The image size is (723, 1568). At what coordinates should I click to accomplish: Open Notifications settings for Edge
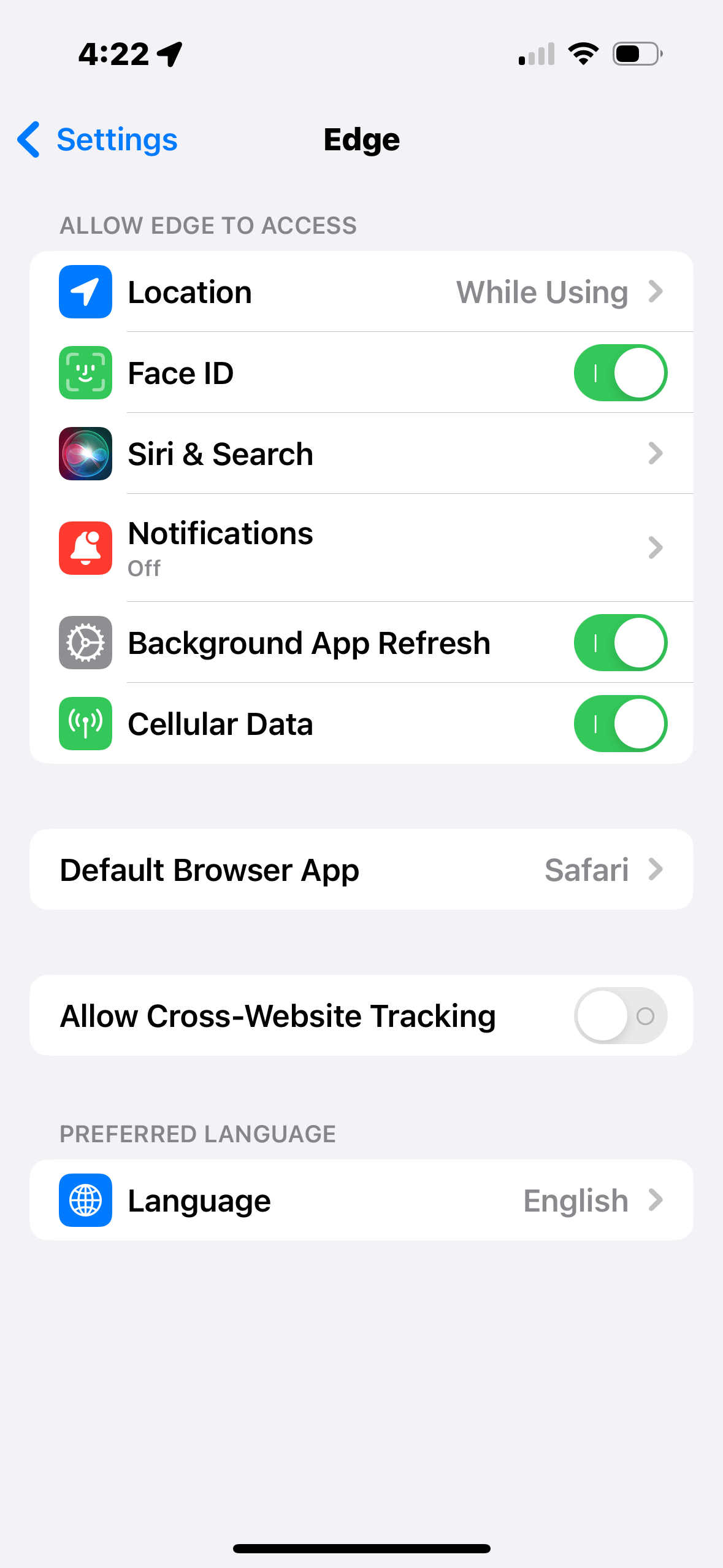coord(361,548)
